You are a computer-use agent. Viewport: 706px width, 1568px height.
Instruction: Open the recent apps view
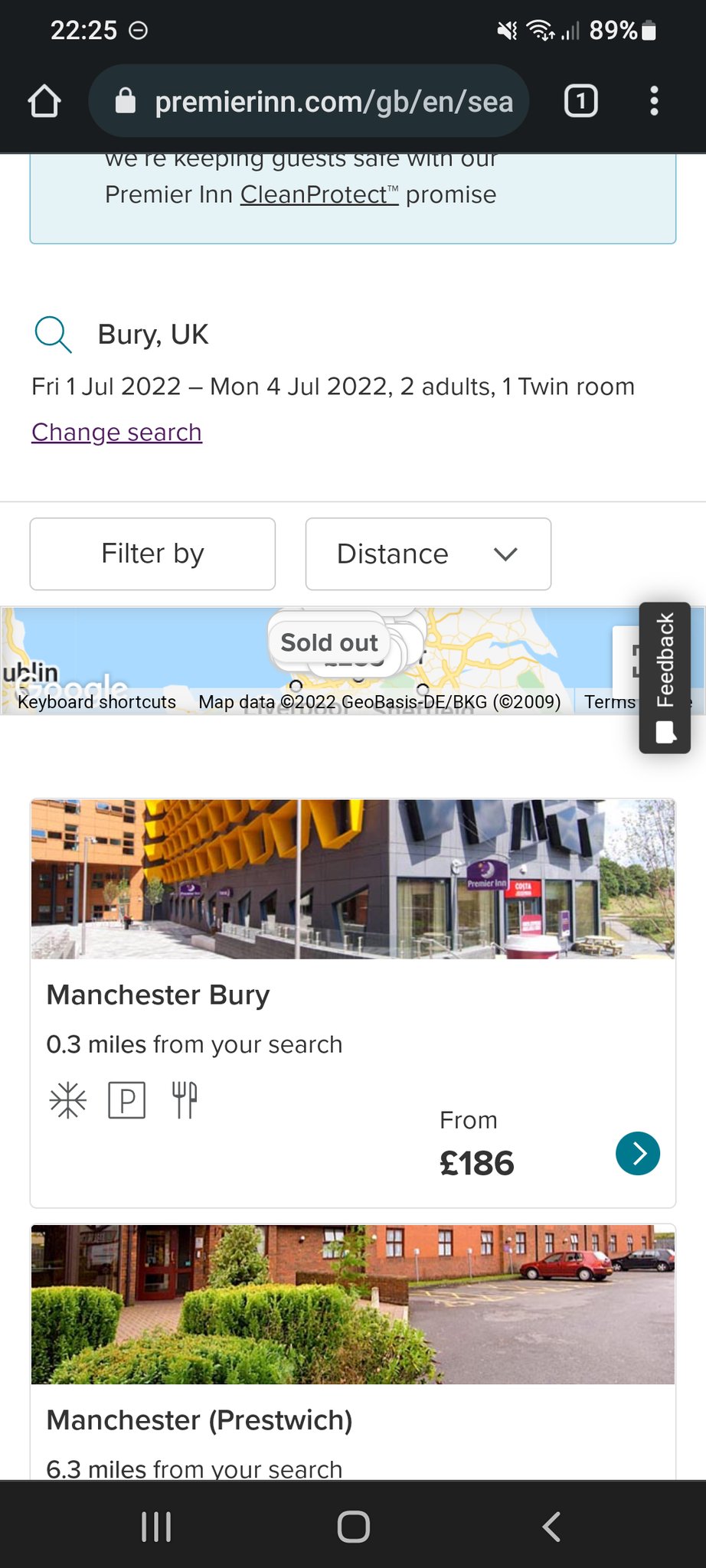tap(156, 1526)
